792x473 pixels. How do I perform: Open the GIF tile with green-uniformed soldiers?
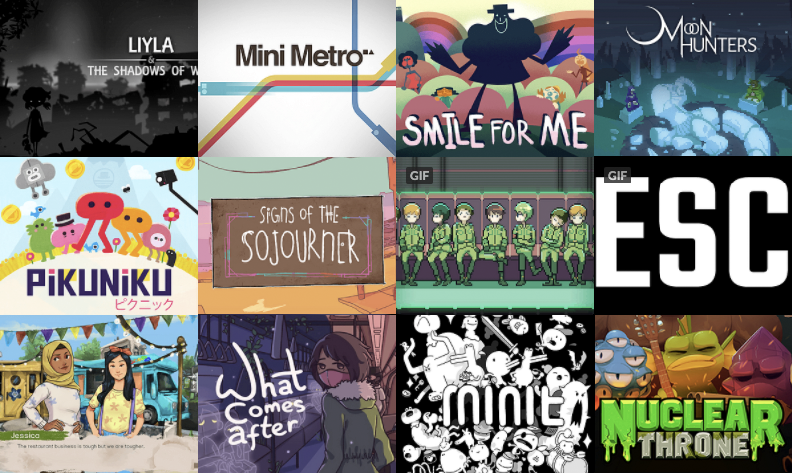(x=494, y=235)
